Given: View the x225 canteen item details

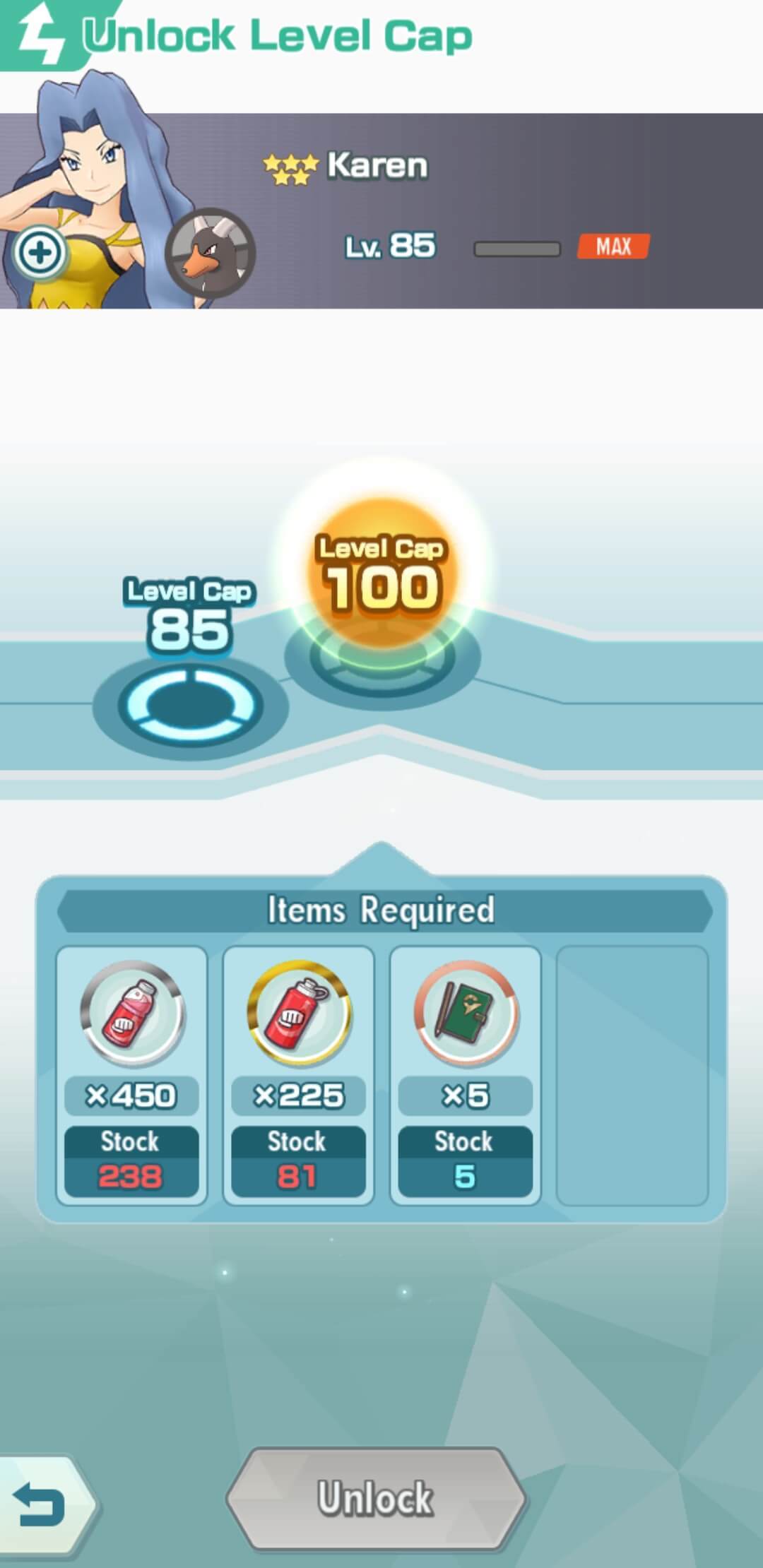Looking at the screenshot, I should (x=298, y=1014).
